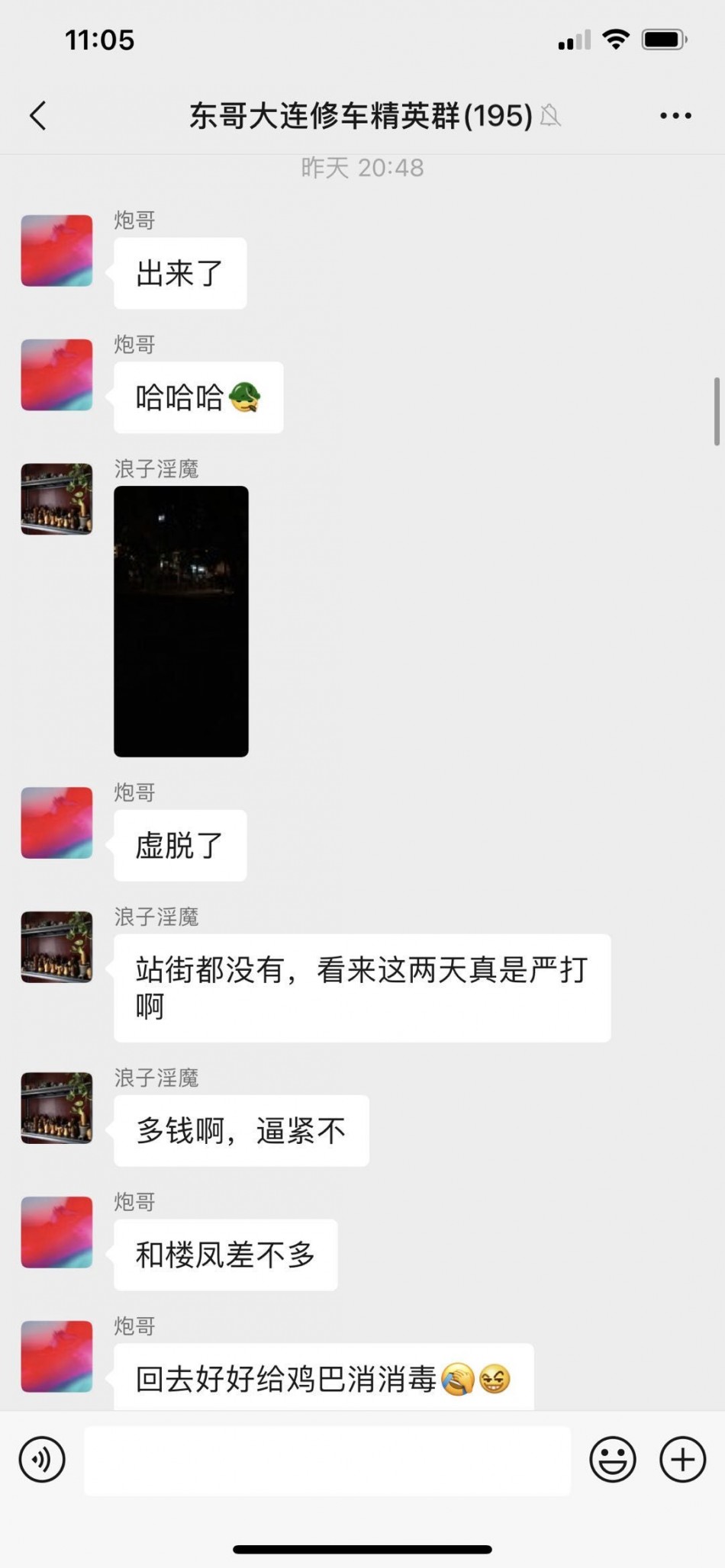Tap the avatar next to "哈哈哈"
This screenshot has height=1568, width=725.
(56, 374)
